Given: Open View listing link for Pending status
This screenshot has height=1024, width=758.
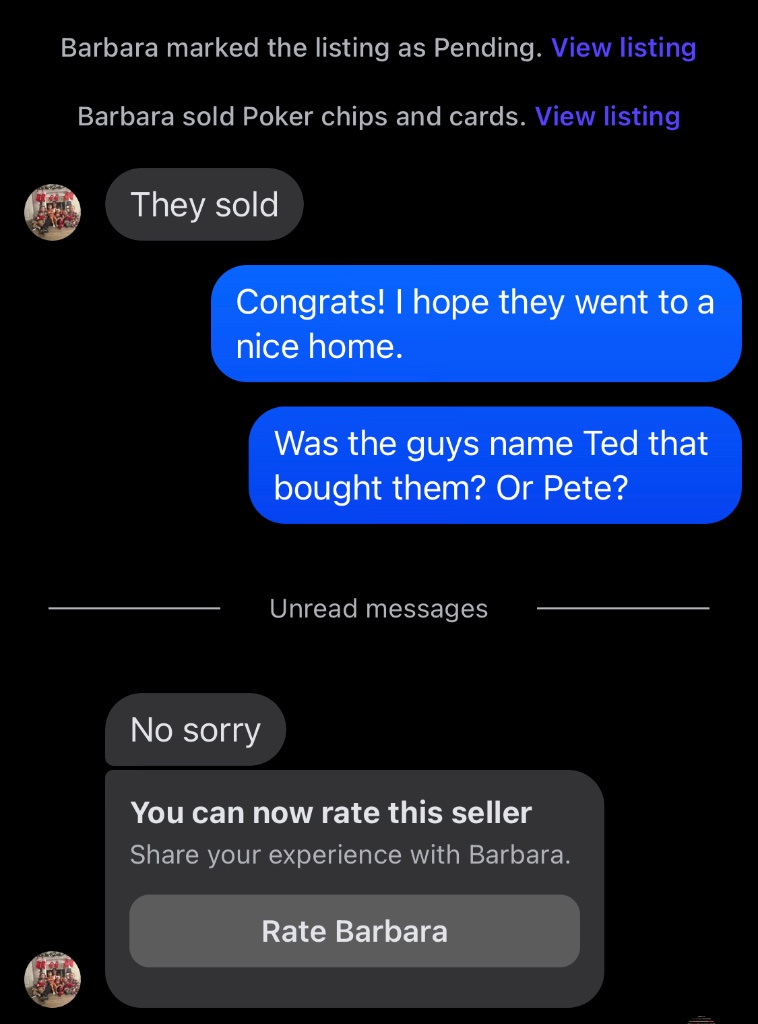Looking at the screenshot, I should coord(623,47).
